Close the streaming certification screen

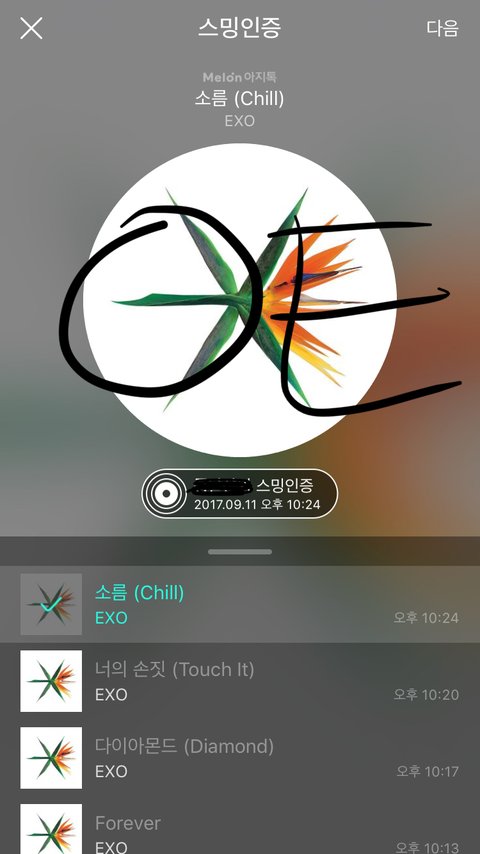click(x=31, y=28)
